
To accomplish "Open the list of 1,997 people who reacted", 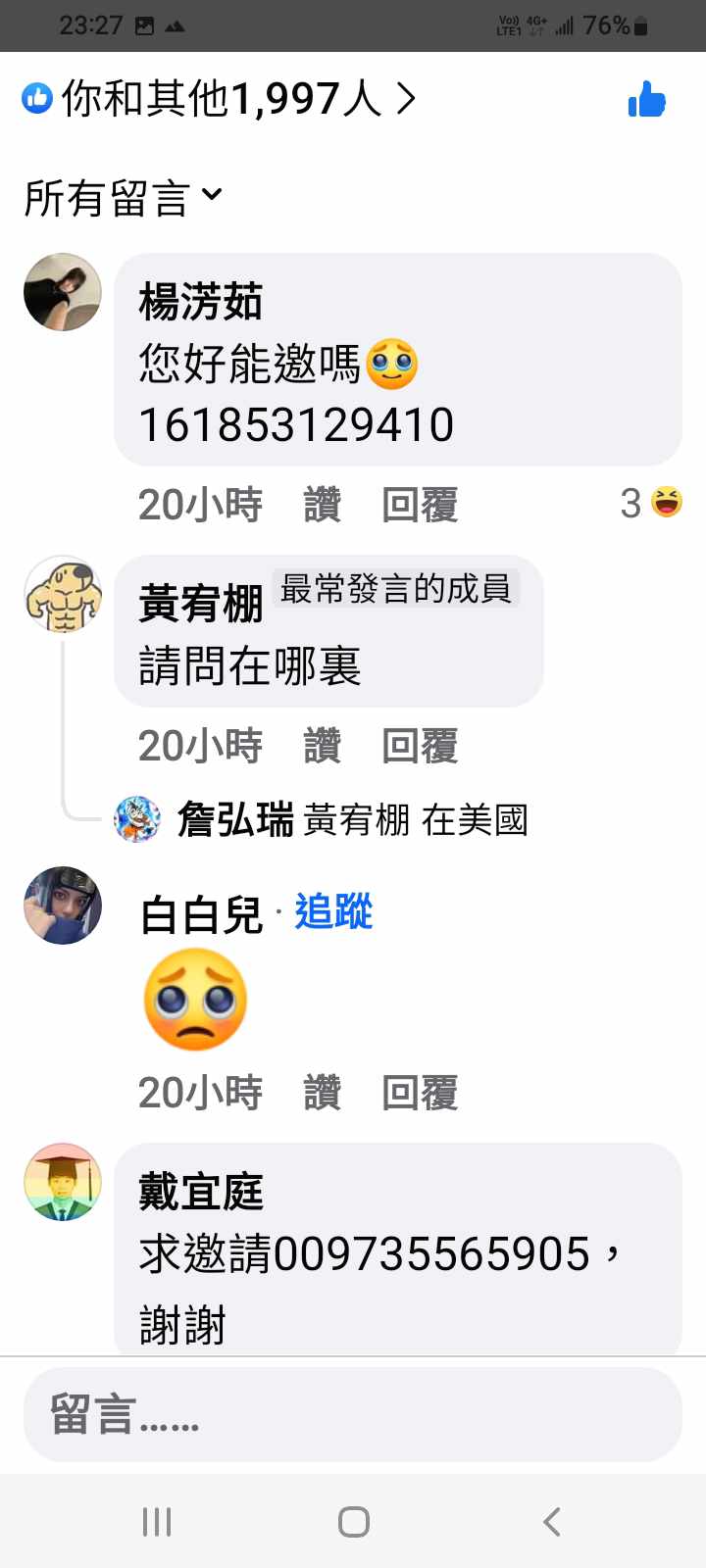I will 221,99.
